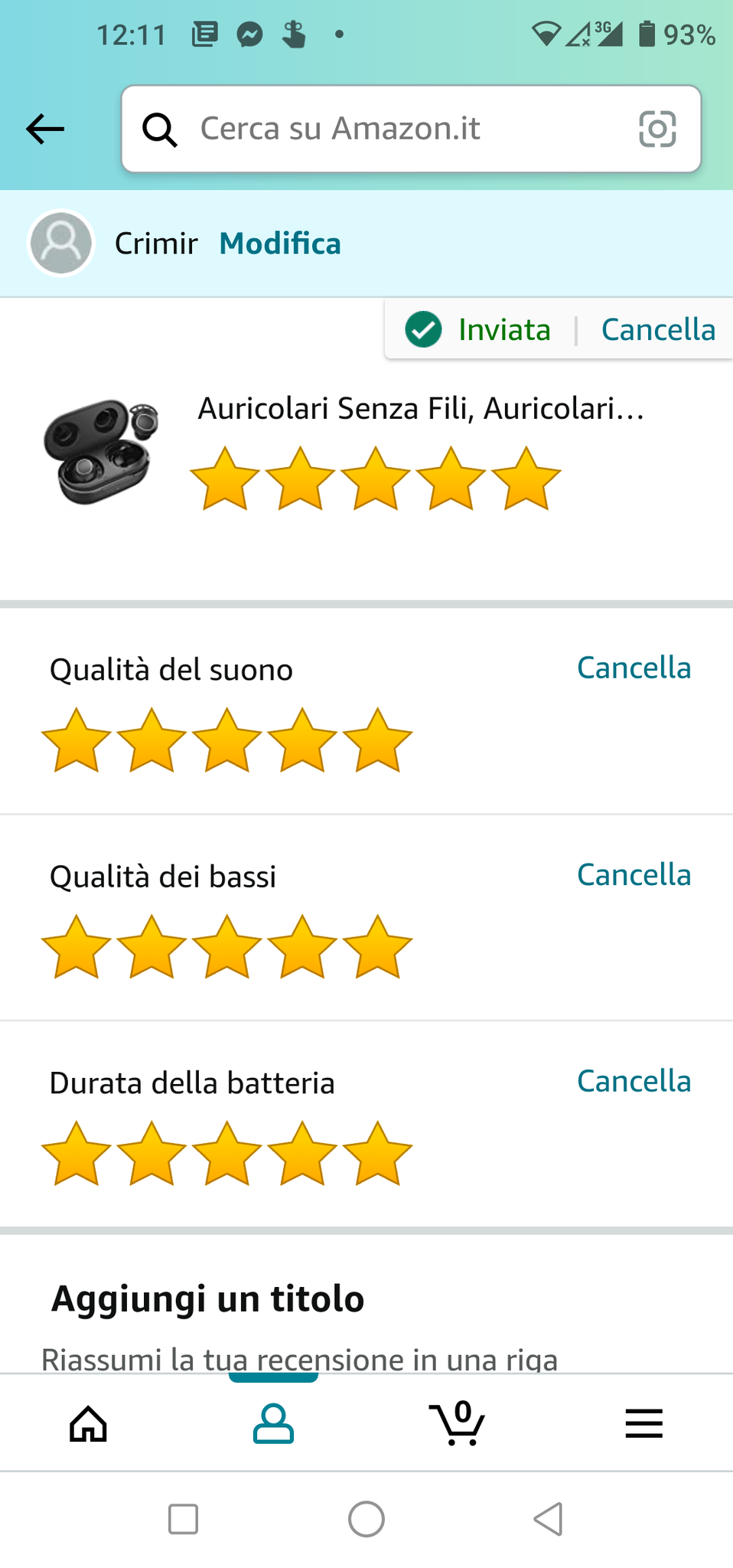
Task: Clear the Qualità dei bassi rating
Action: 634,874
